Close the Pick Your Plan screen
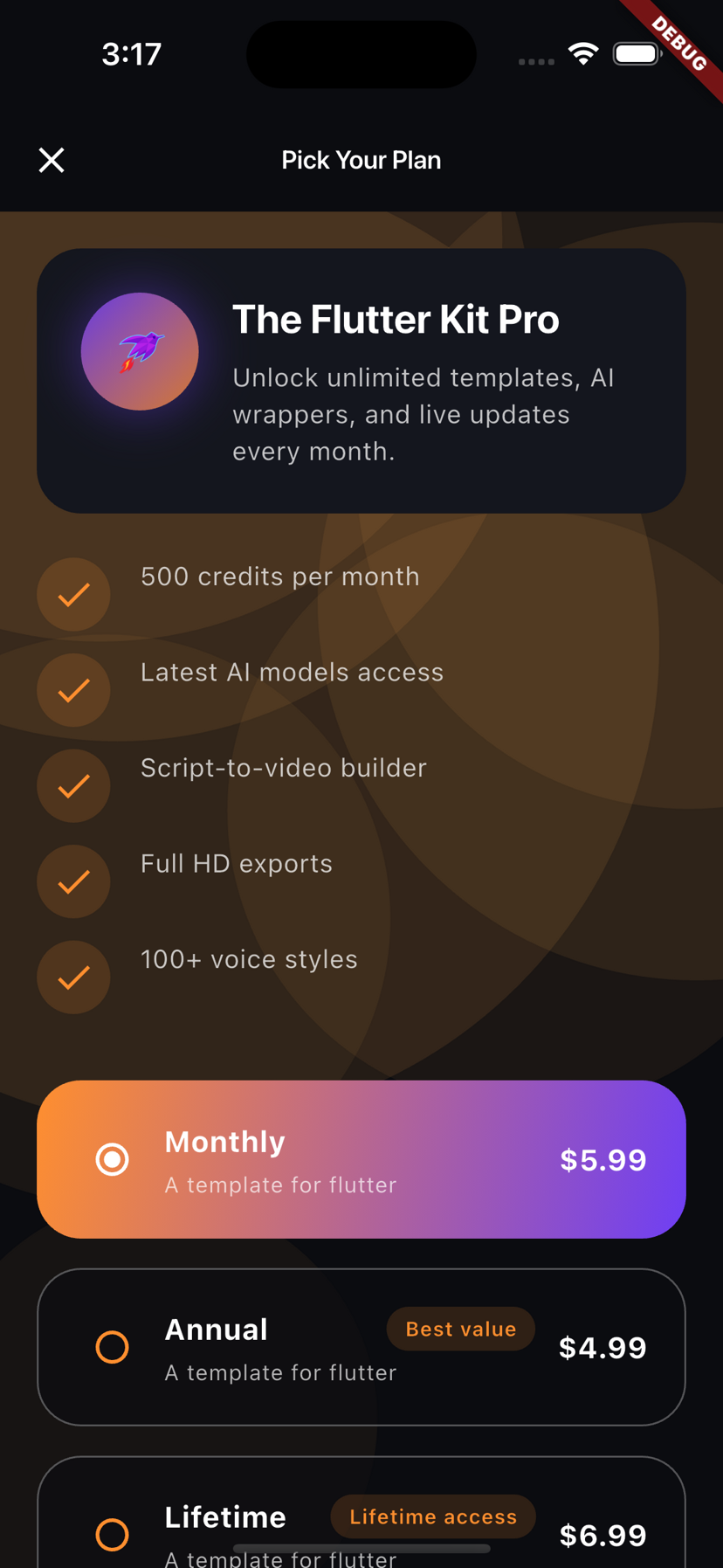Viewport: 723px width, 1568px height. (51, 160)
